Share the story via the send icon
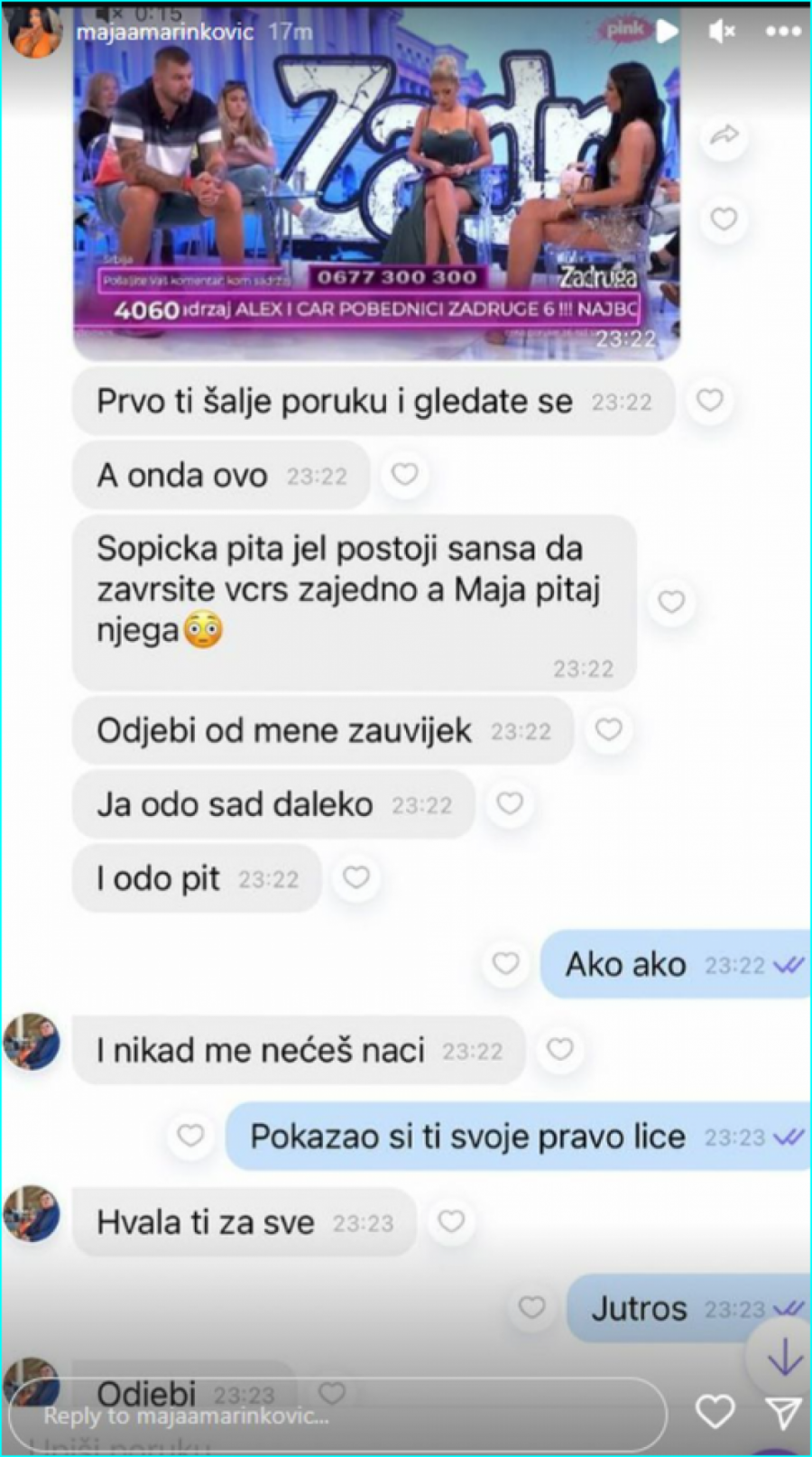This screenshot has height=1457, width=812. click(x=782, y=1413)
